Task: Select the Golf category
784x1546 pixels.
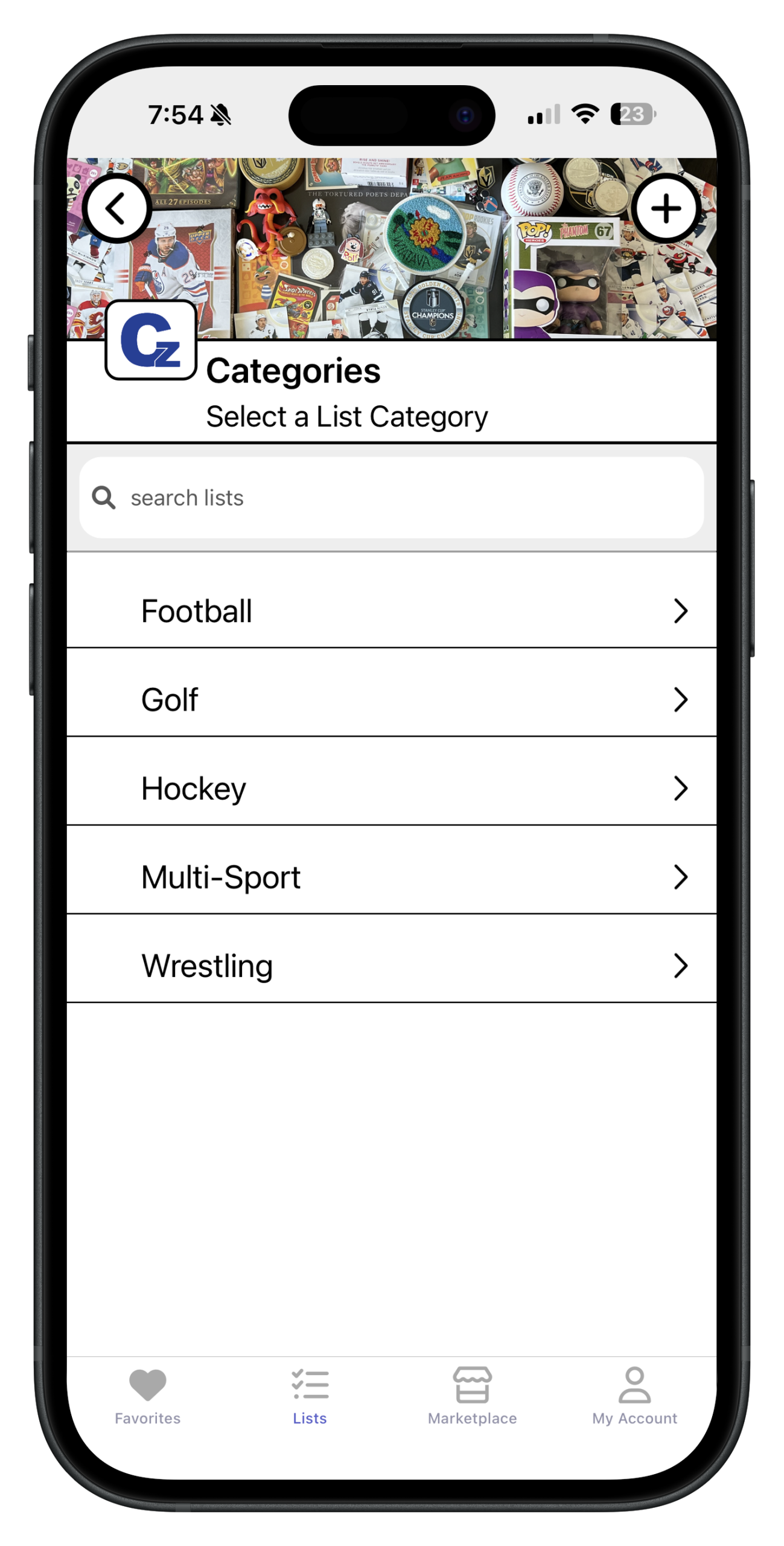Action: [x=391, y=699]
